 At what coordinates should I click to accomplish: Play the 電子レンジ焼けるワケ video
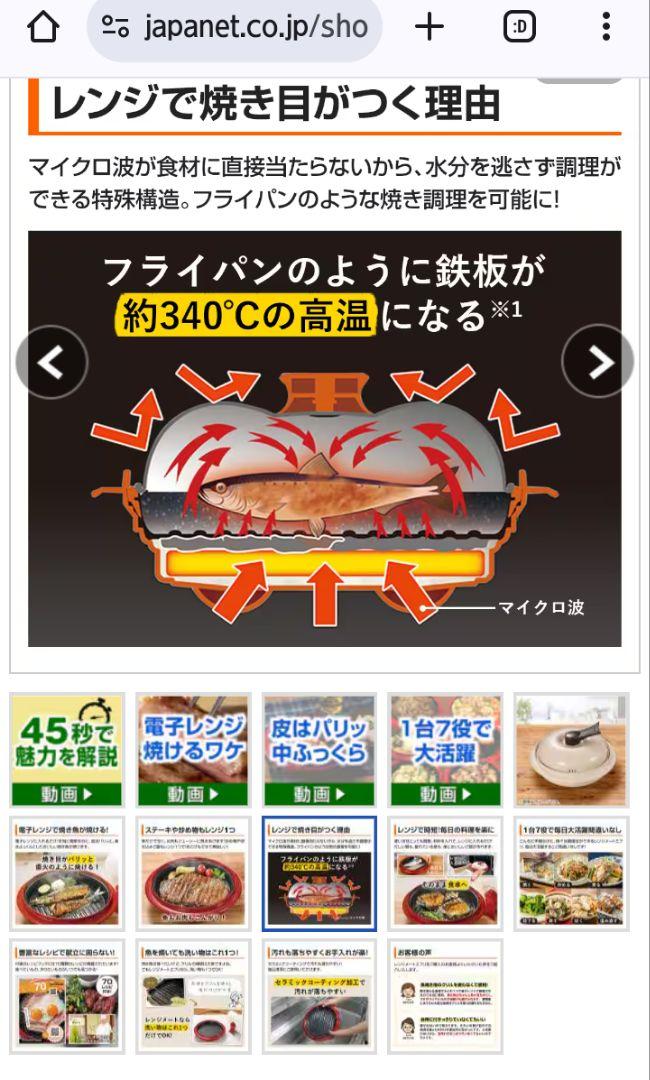(x=193, y=750)
